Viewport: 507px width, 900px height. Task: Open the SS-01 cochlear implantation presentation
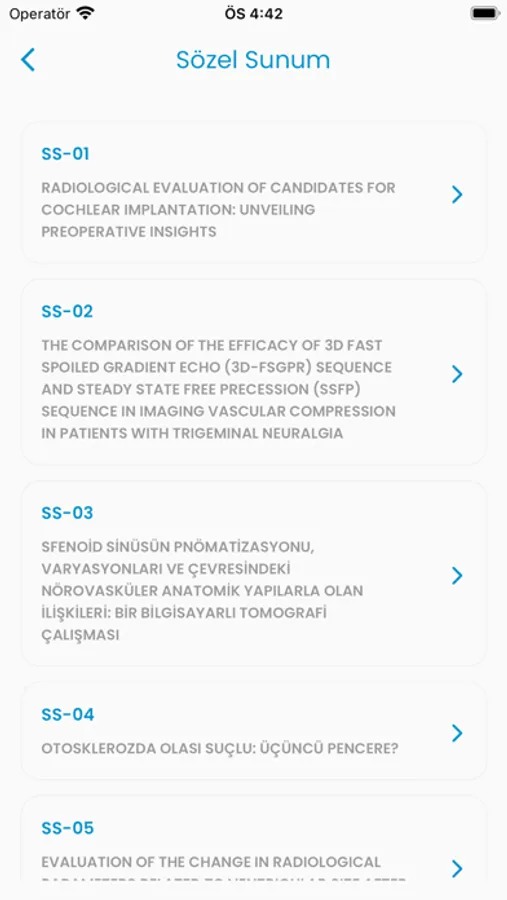click(x=254, y=192)
